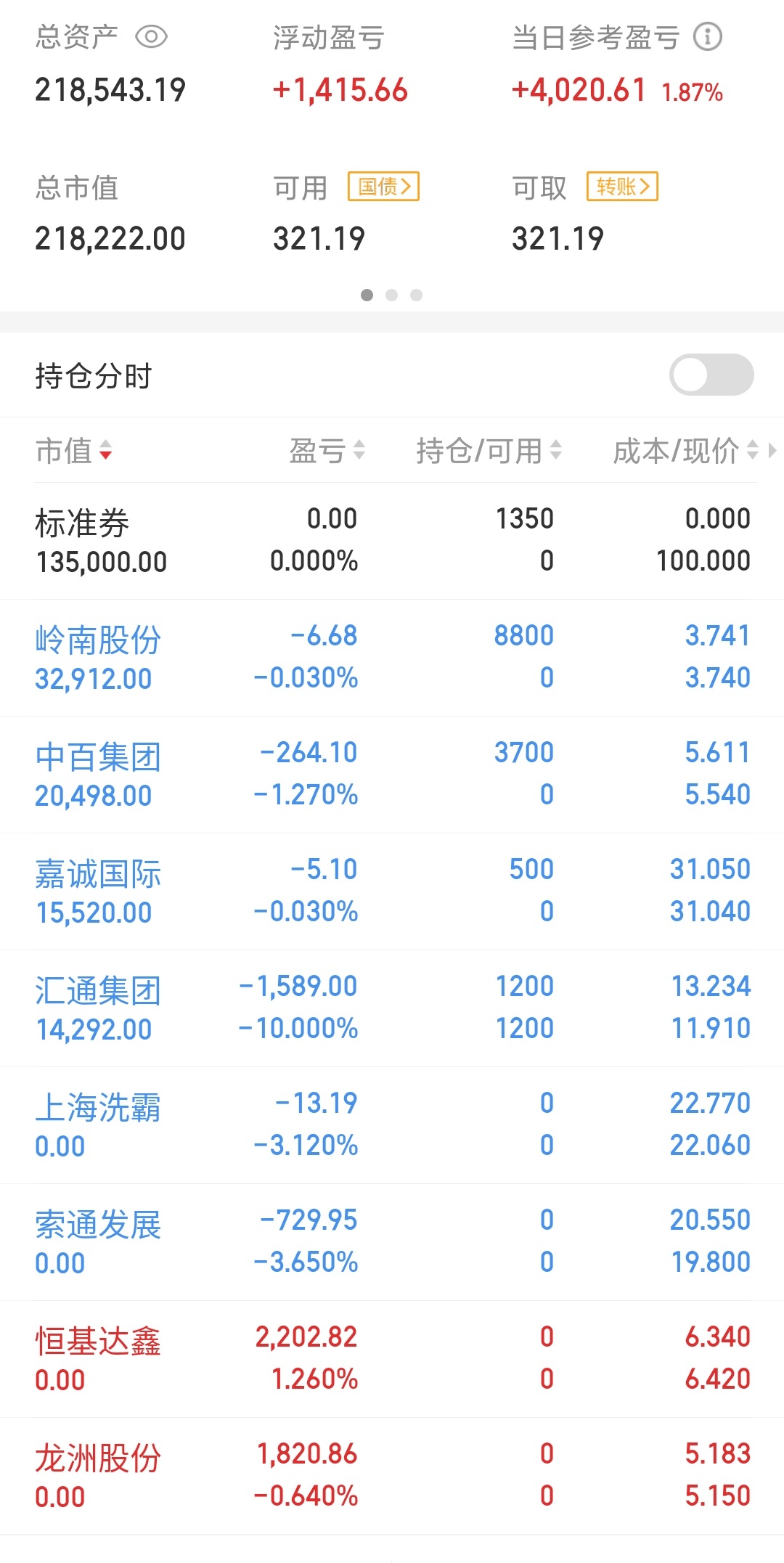The height and width of the screenshot is (1563, 784).
Task: Tap the 国债 button next to 可用
Action: click(384, 187)
